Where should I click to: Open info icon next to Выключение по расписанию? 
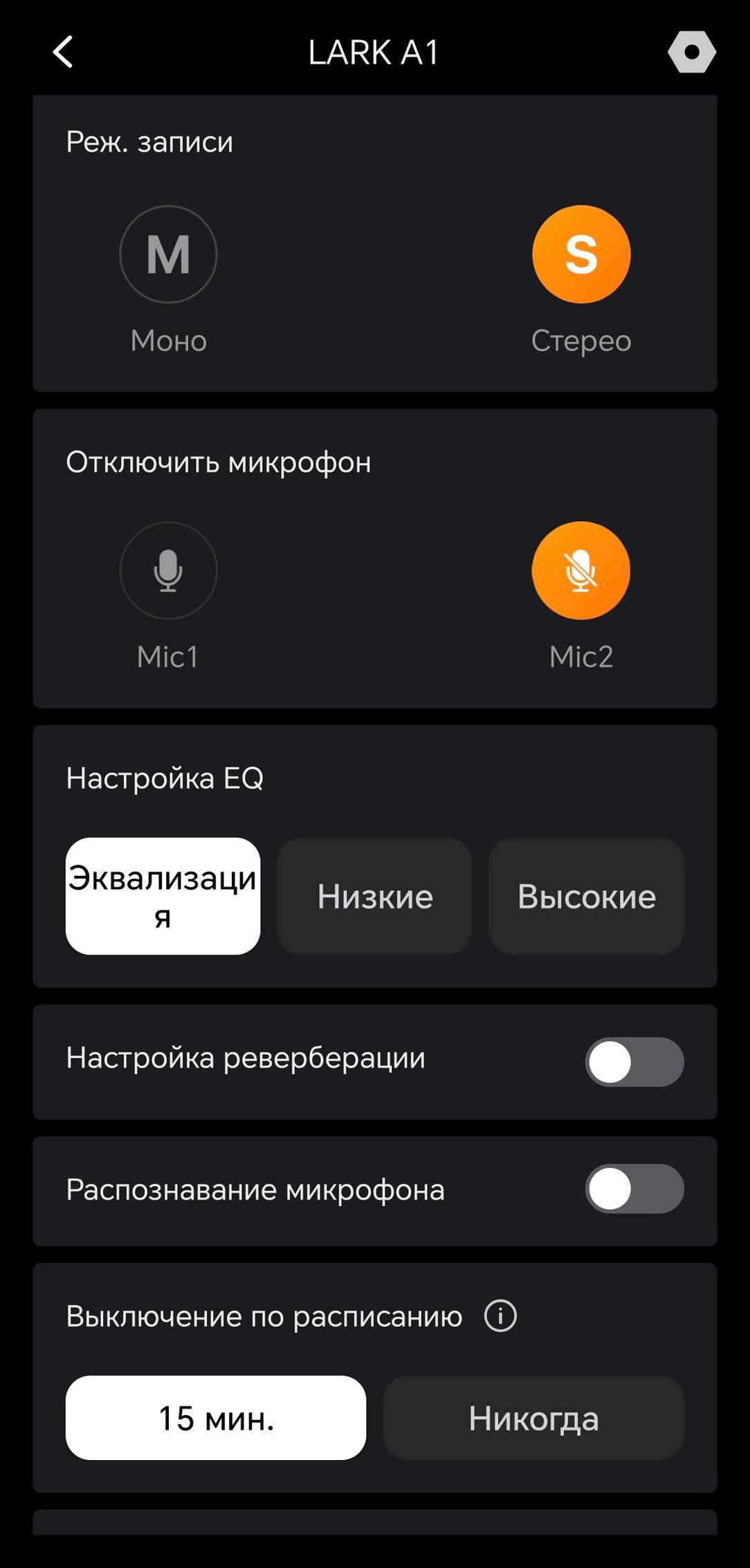pyautogui.click(x=500, y=1316)
